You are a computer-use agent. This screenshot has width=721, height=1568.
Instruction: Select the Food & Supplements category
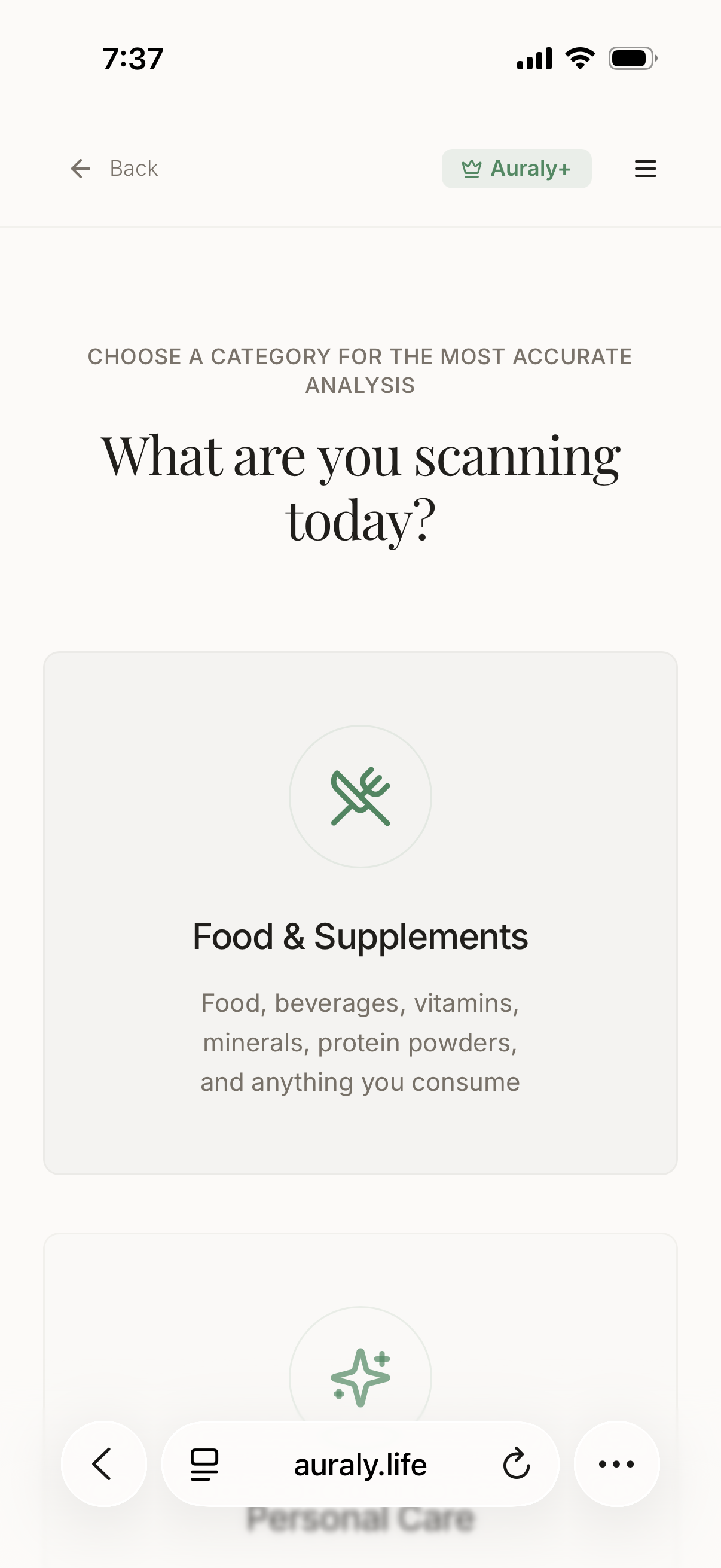click(x=360, y=913)
